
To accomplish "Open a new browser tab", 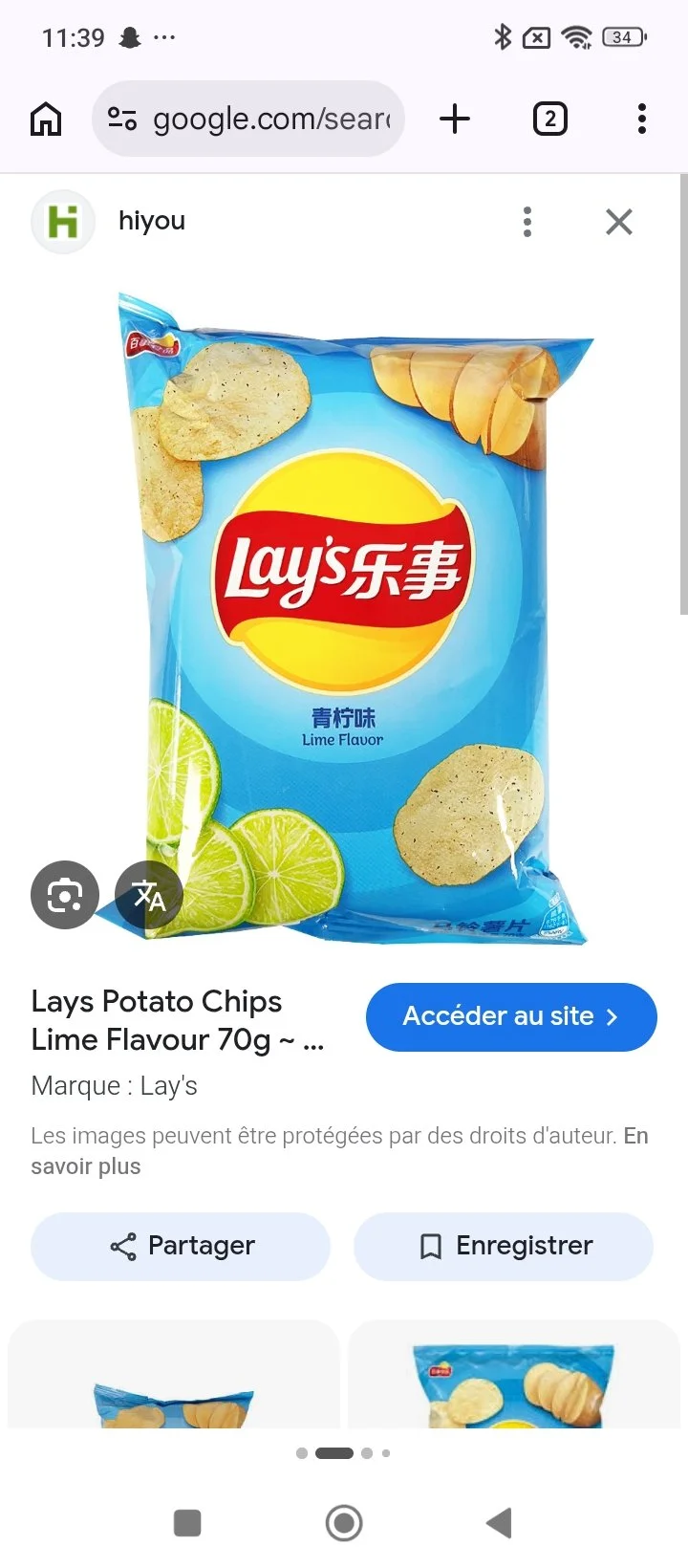I will click(455, 119).
